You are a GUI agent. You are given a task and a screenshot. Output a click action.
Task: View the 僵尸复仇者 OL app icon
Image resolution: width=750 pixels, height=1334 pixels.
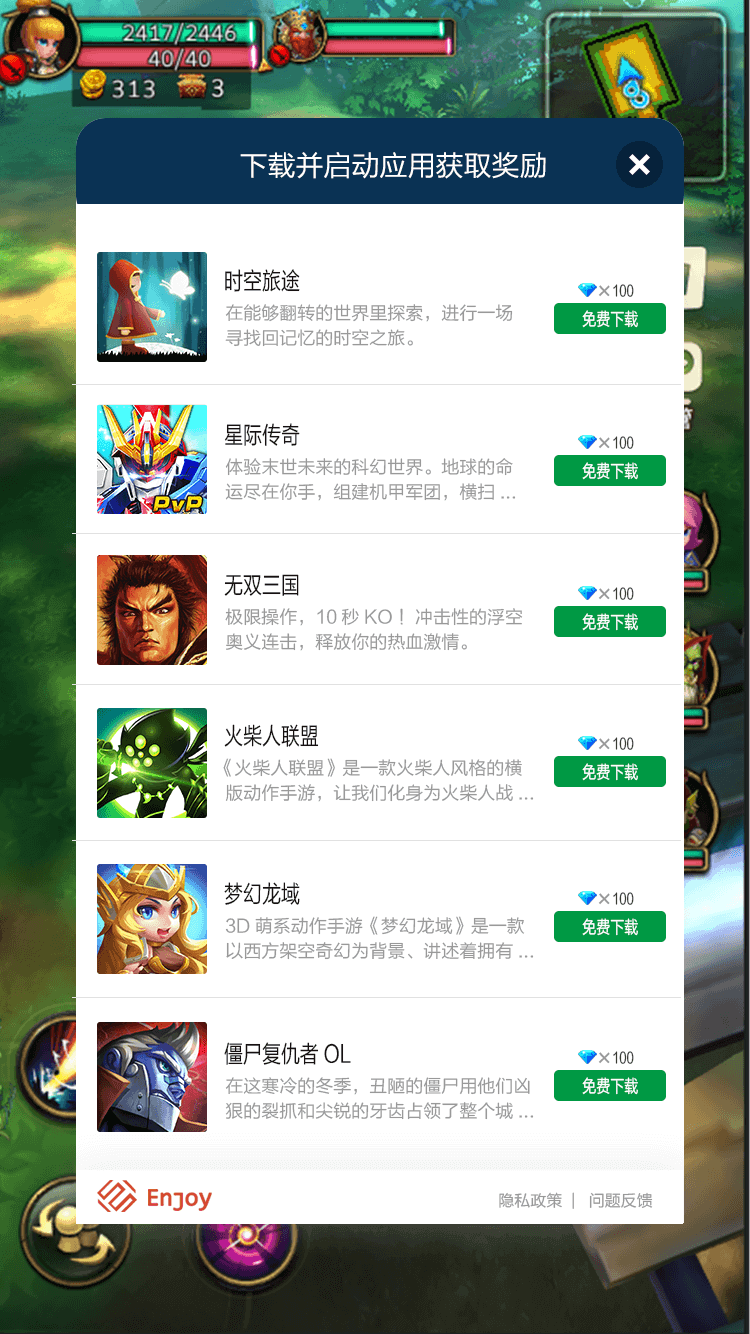[x=152, y=1077]
